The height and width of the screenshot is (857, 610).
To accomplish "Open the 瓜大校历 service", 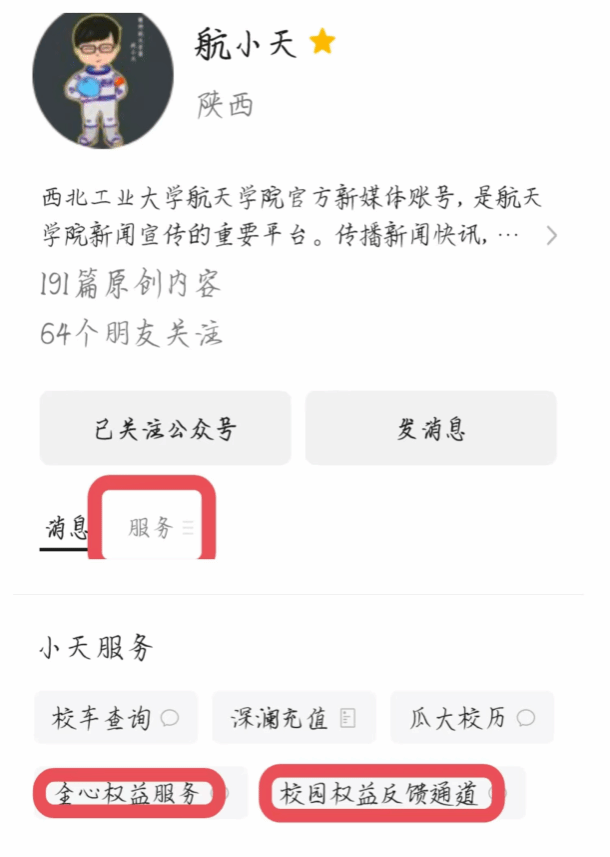I will 471,718.
